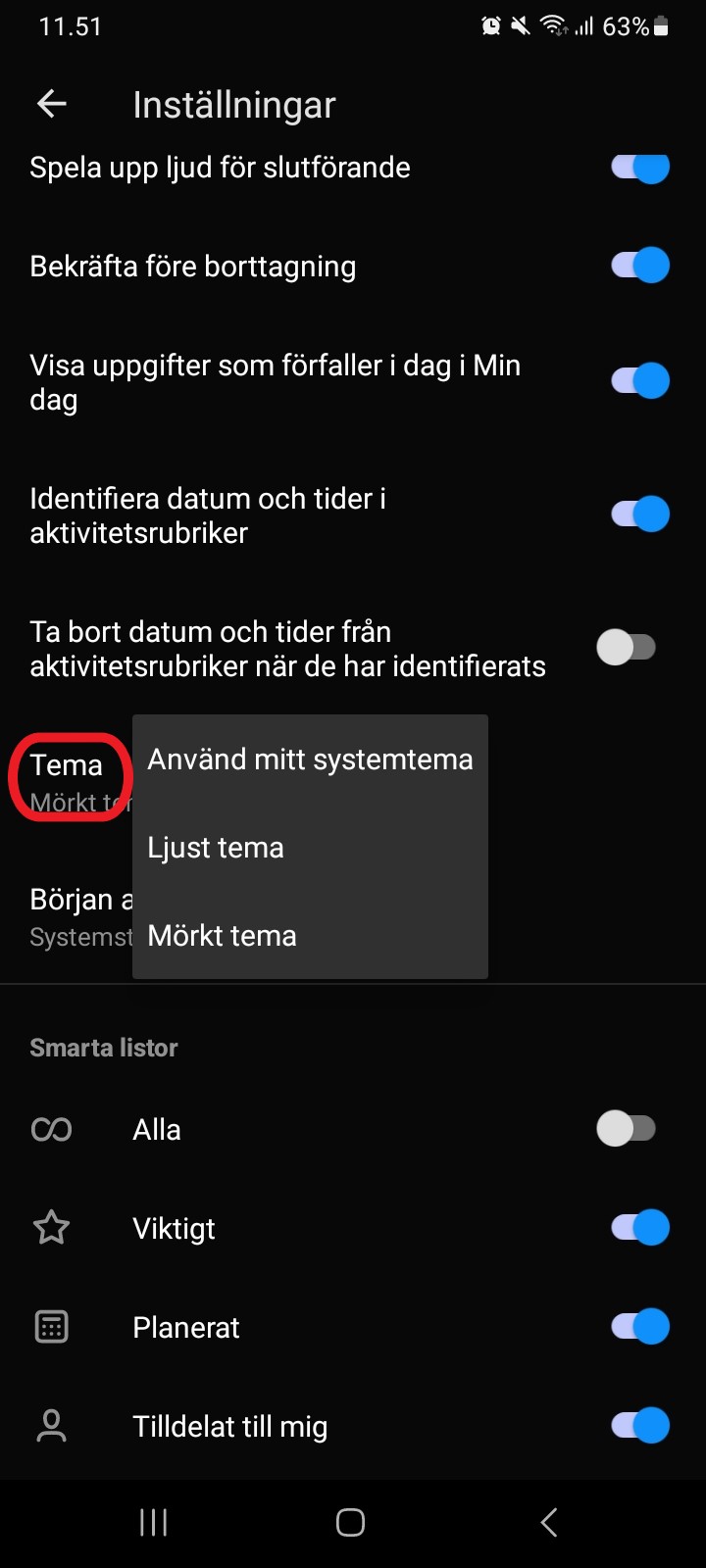The image size is (706, 1568).
Task: Toggle Identifiera datum och tider i aktivitetsrubriker
Action: point(640,514)
